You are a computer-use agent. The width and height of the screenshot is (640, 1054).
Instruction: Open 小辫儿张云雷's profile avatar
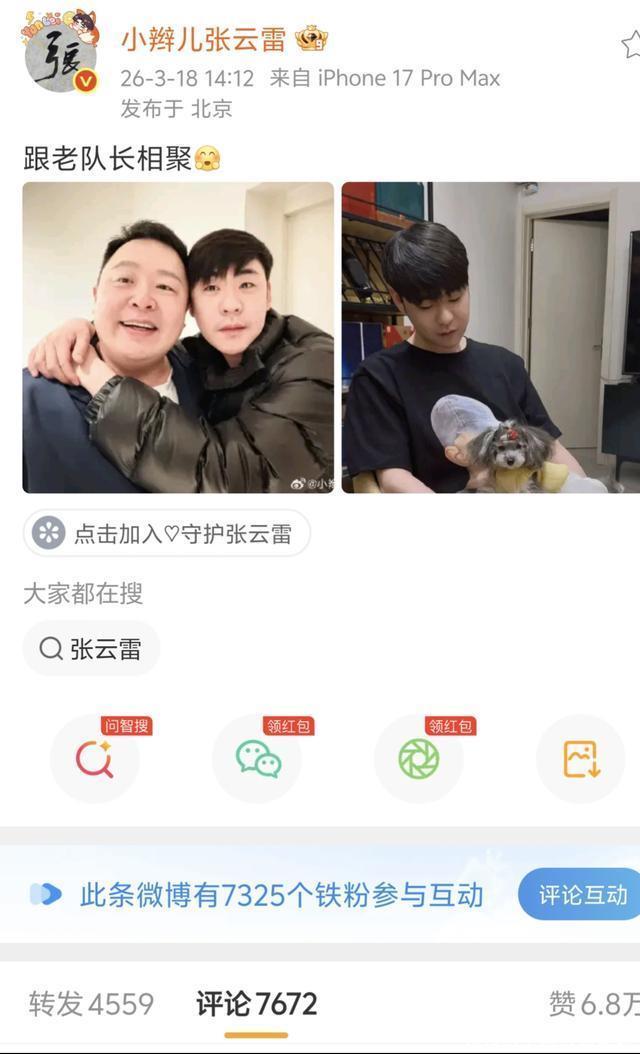pos(60,55)
